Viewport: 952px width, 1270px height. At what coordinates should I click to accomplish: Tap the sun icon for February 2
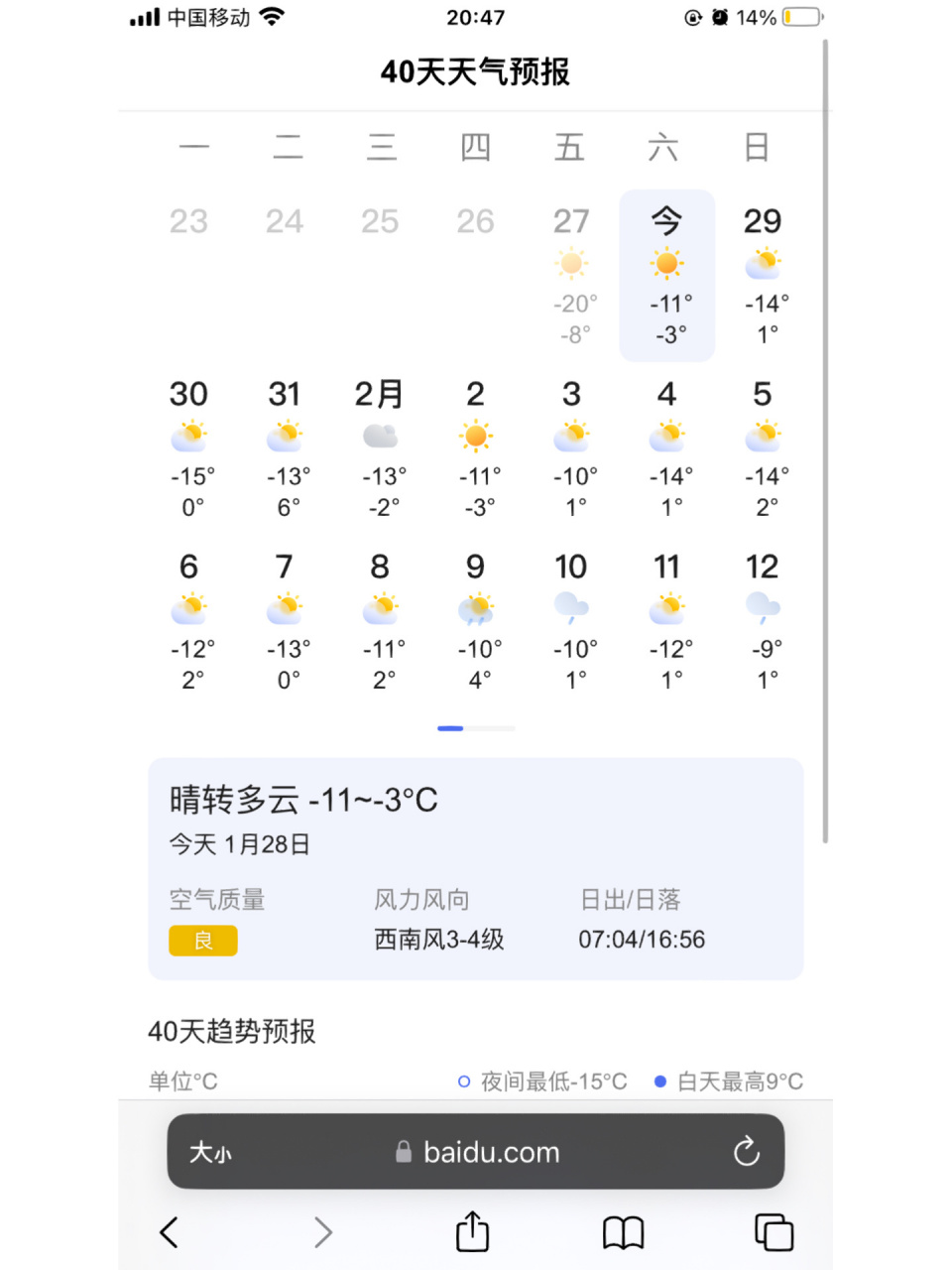coord(476,434)
